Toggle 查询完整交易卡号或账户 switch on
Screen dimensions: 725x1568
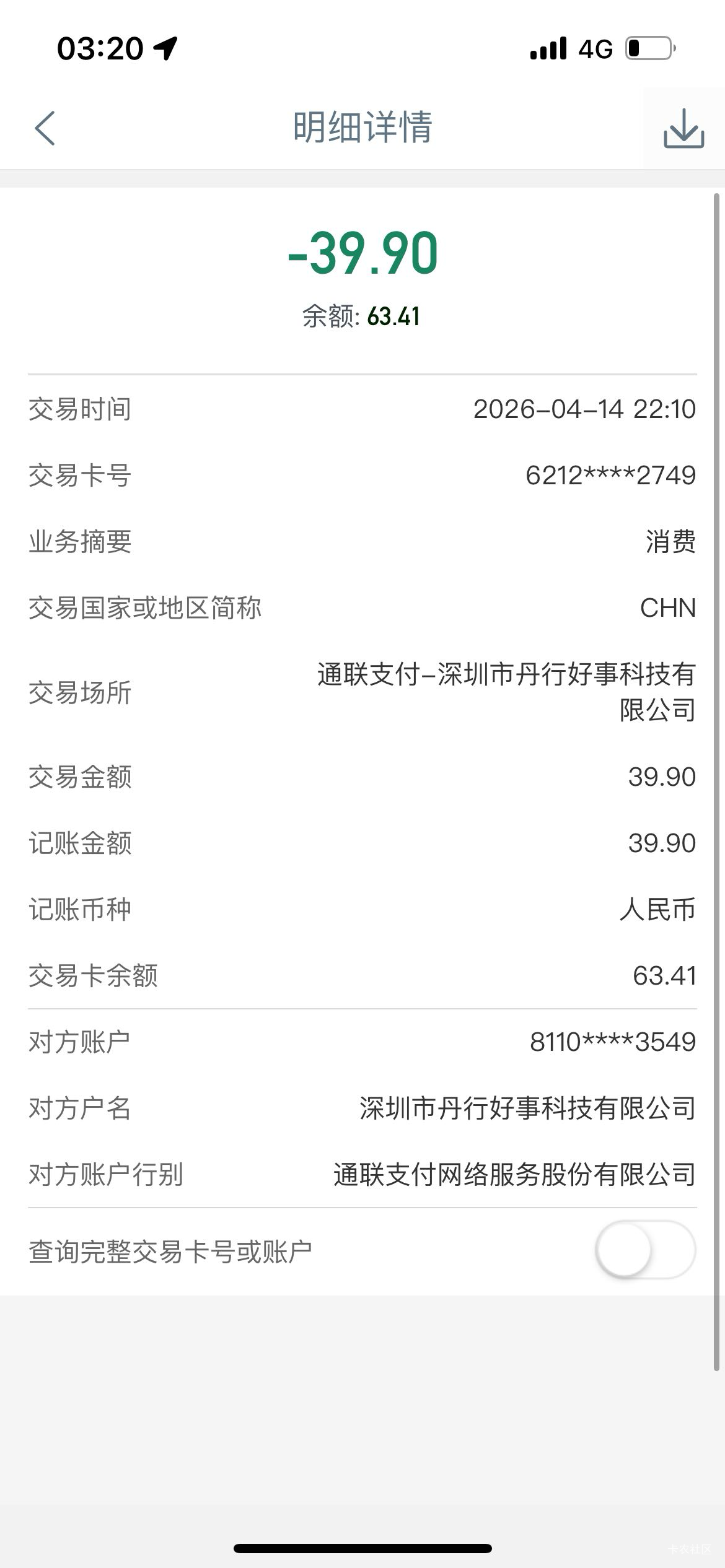[644, 1250]
